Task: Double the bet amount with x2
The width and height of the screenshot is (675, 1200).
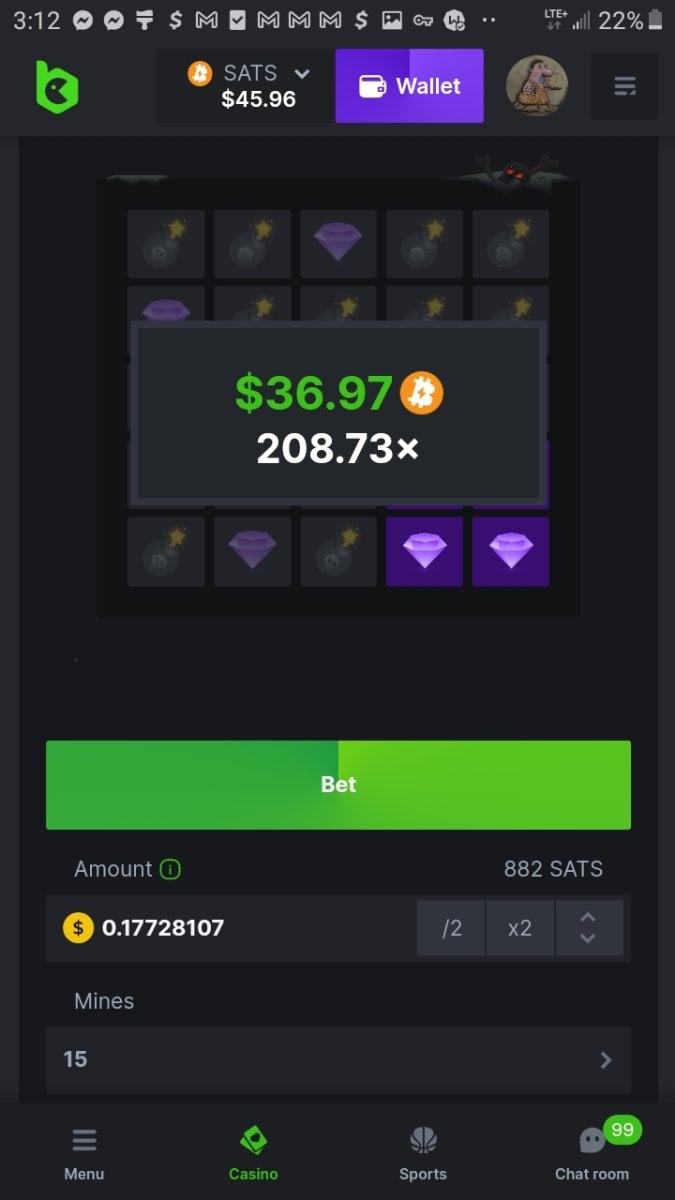Action: (x=519, y=928)
